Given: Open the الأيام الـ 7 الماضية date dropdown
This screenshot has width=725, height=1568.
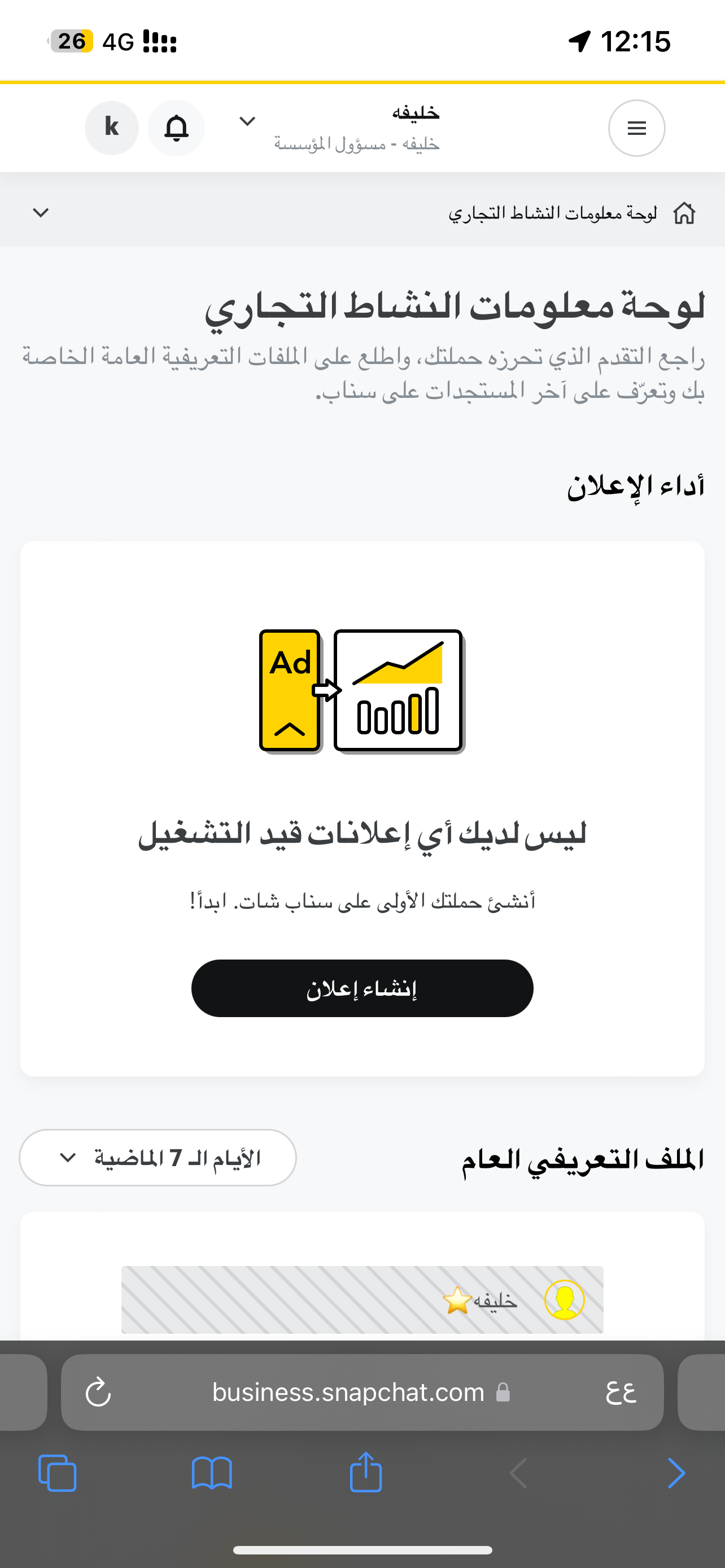Looking at the screenshot, I should tap(158, 1157).
